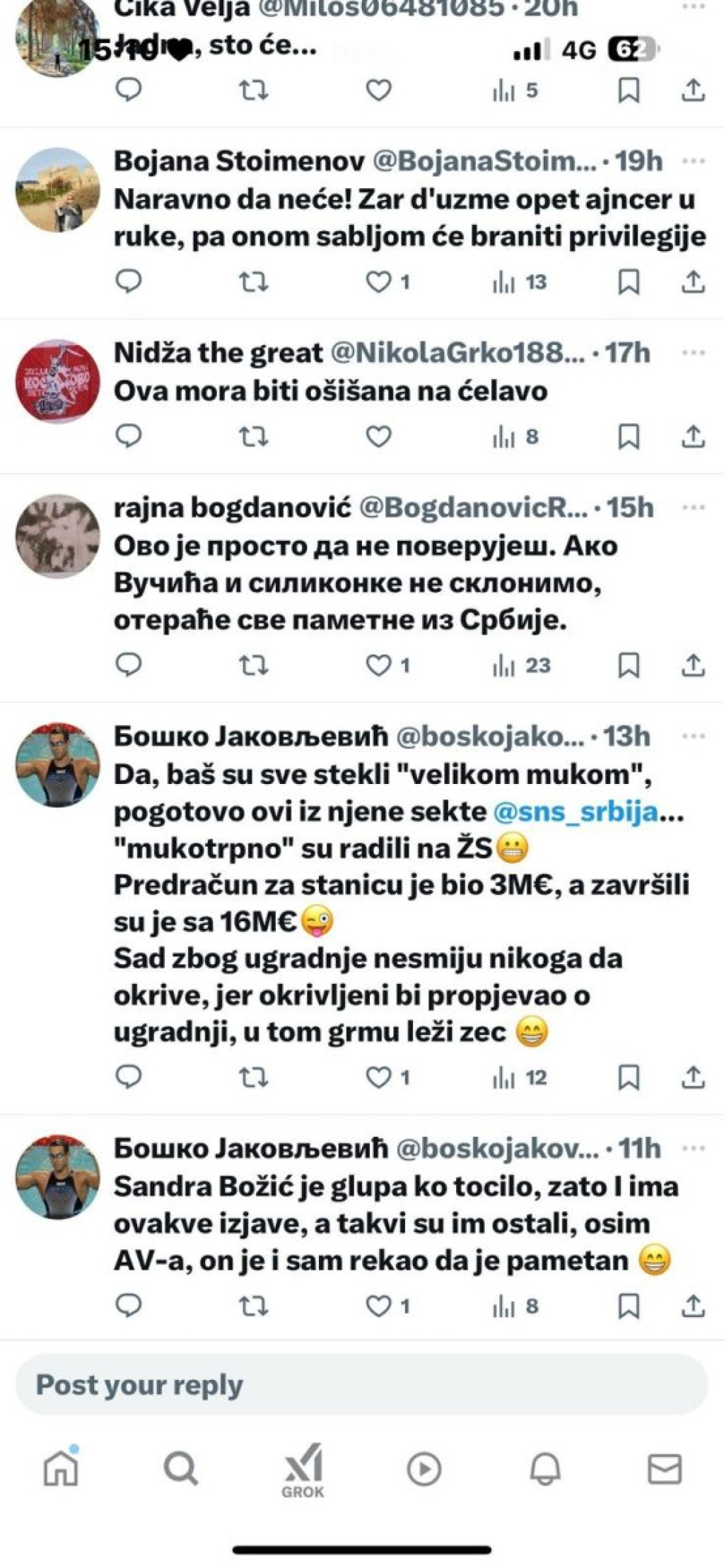Image resolution: width=724 pixels, height=1568 pixels.
Task: Retweet Nidža the great's reply
Action: 253,436
